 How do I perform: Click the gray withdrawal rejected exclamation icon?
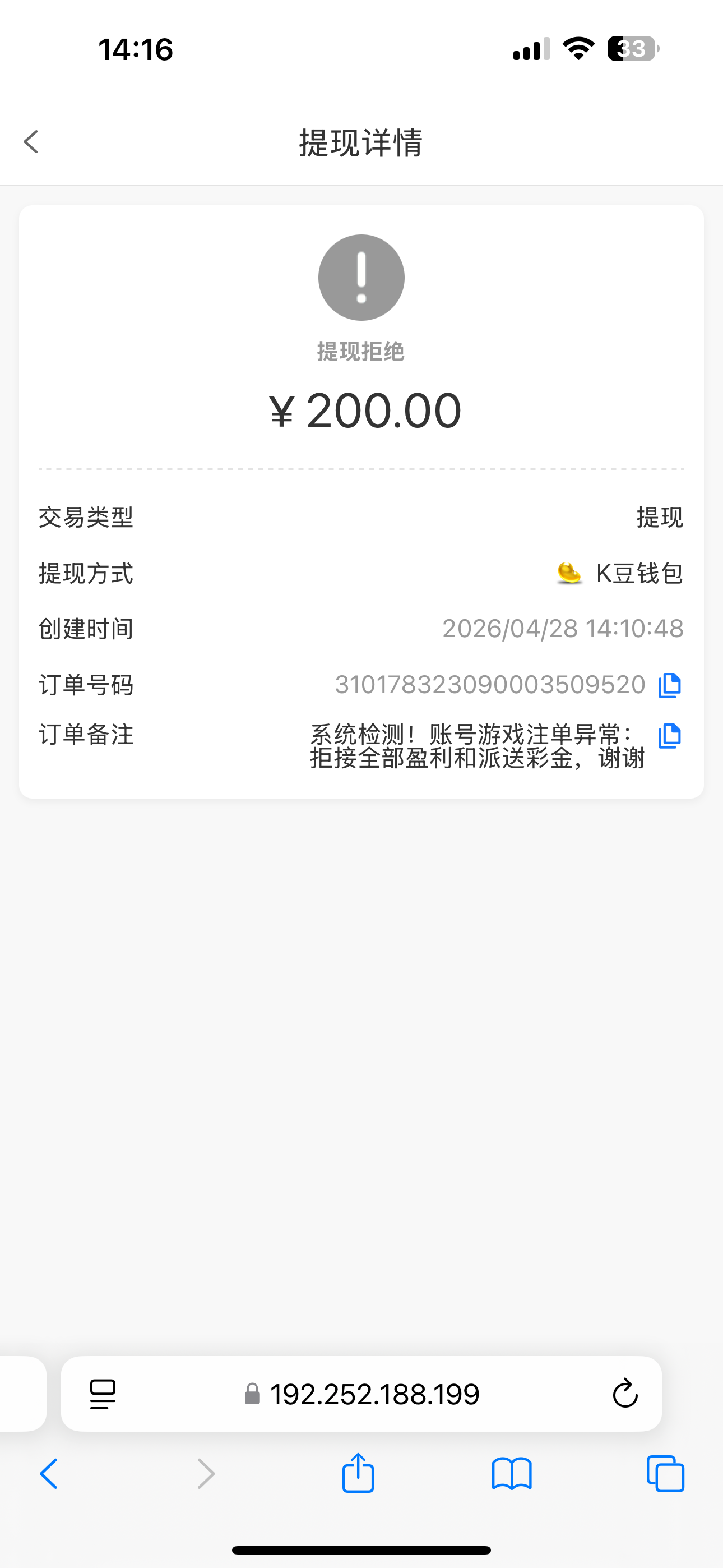pyautogui.click(x=361, y=277)
